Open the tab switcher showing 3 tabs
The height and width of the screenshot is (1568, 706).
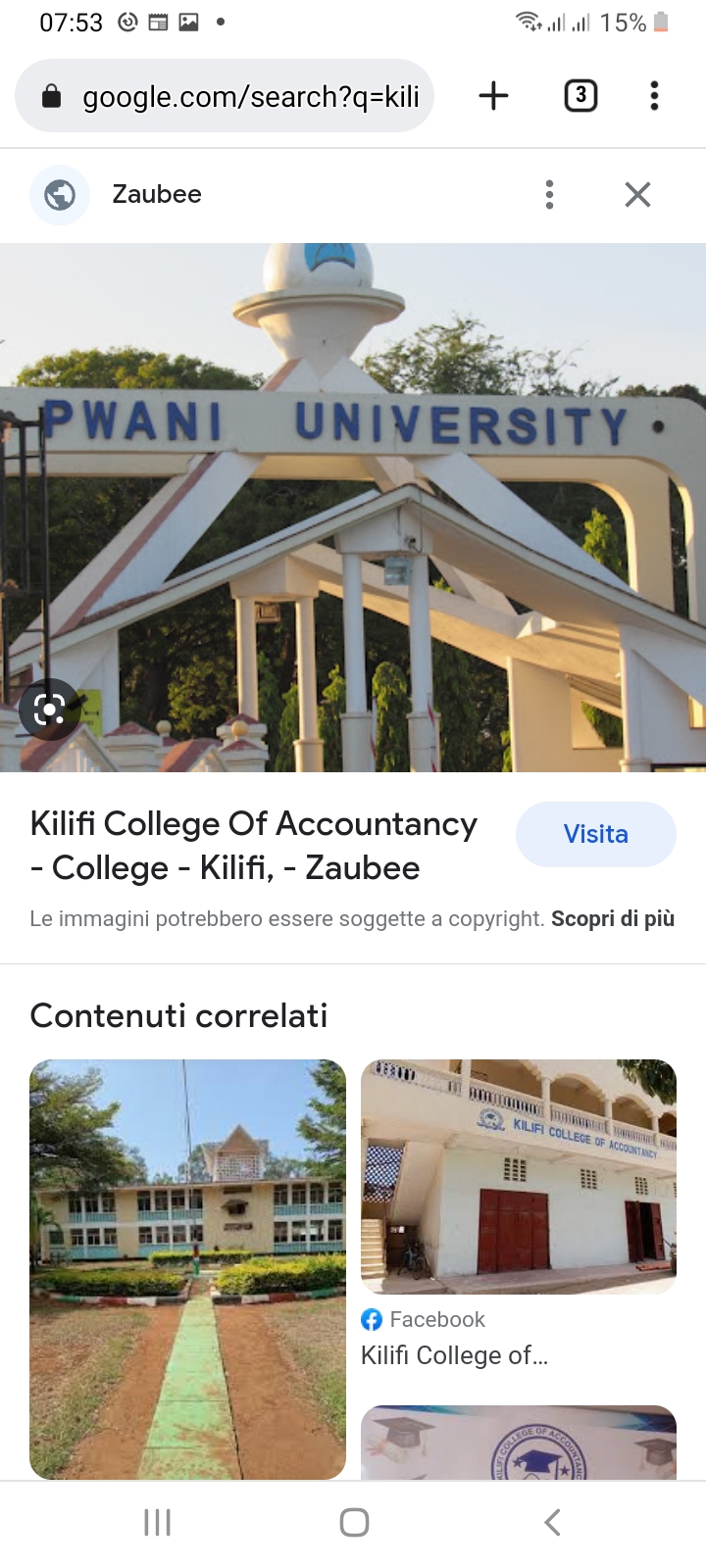580,96
